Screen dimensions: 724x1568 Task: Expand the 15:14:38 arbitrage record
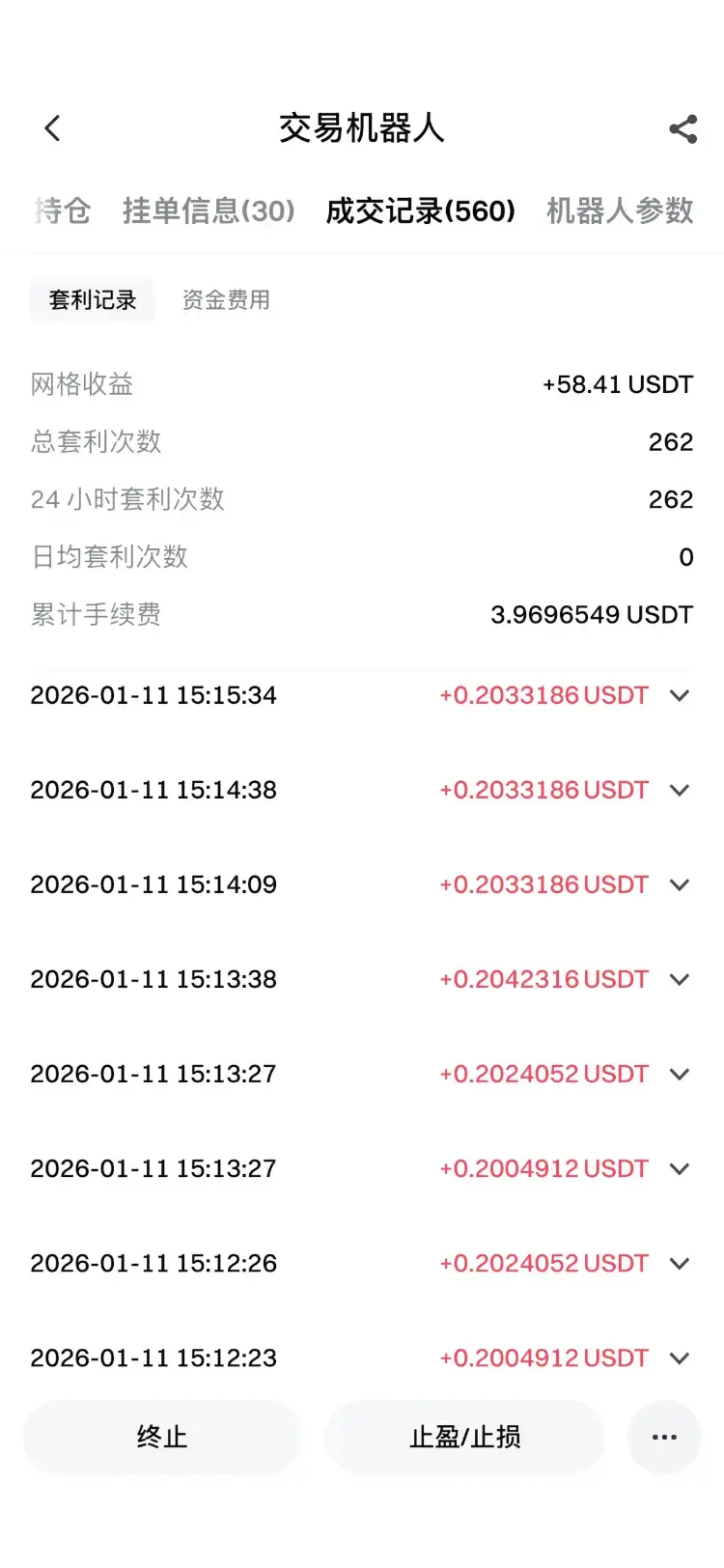tap(680, 790)
